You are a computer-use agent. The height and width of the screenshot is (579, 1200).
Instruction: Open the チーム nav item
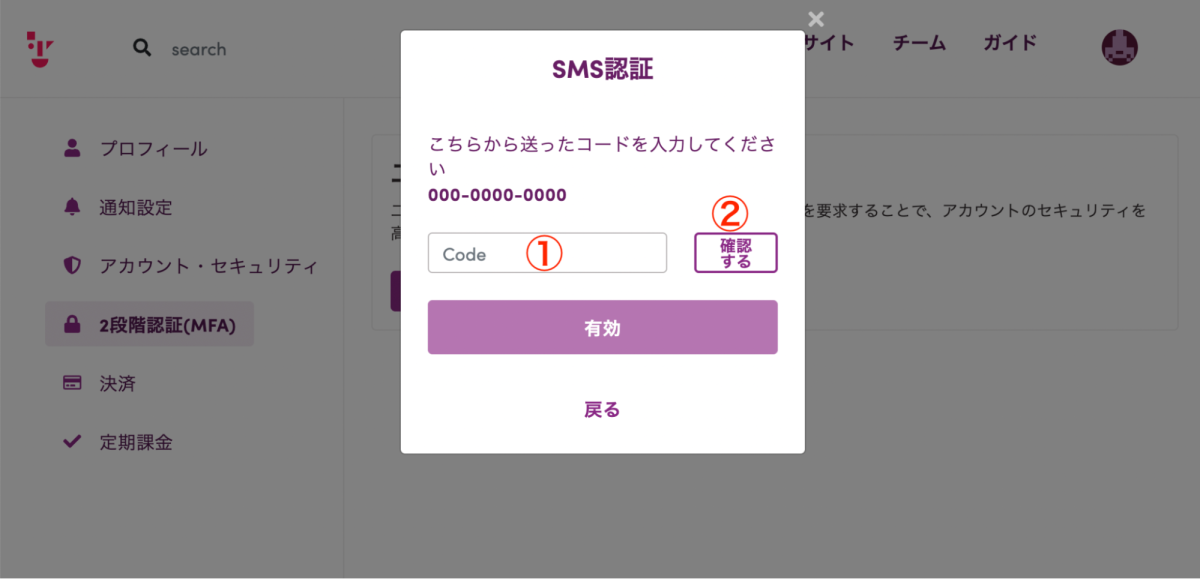point(918,43)
